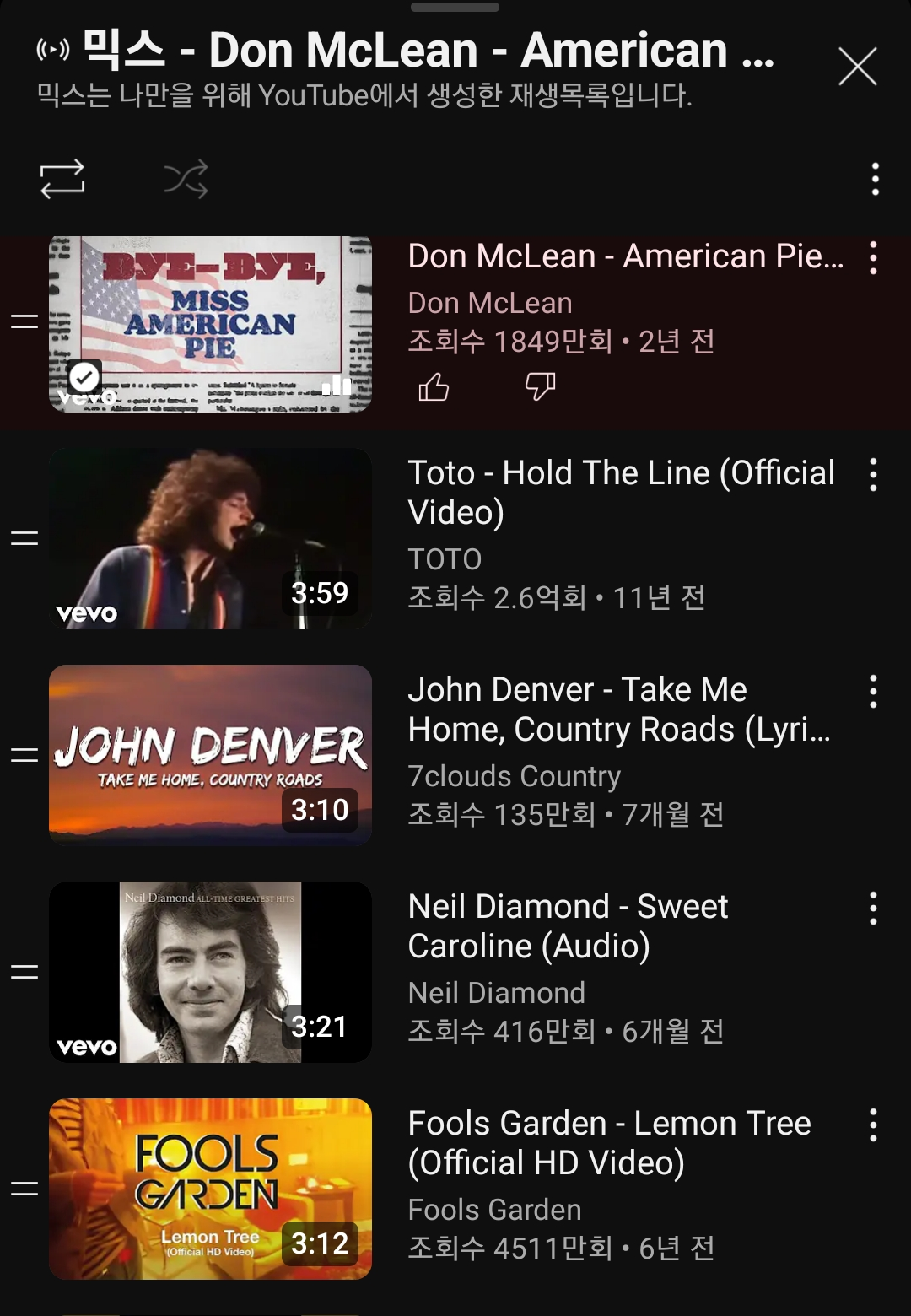Select the playing Don McLean American Pie thumbnail

click(210, 324)
